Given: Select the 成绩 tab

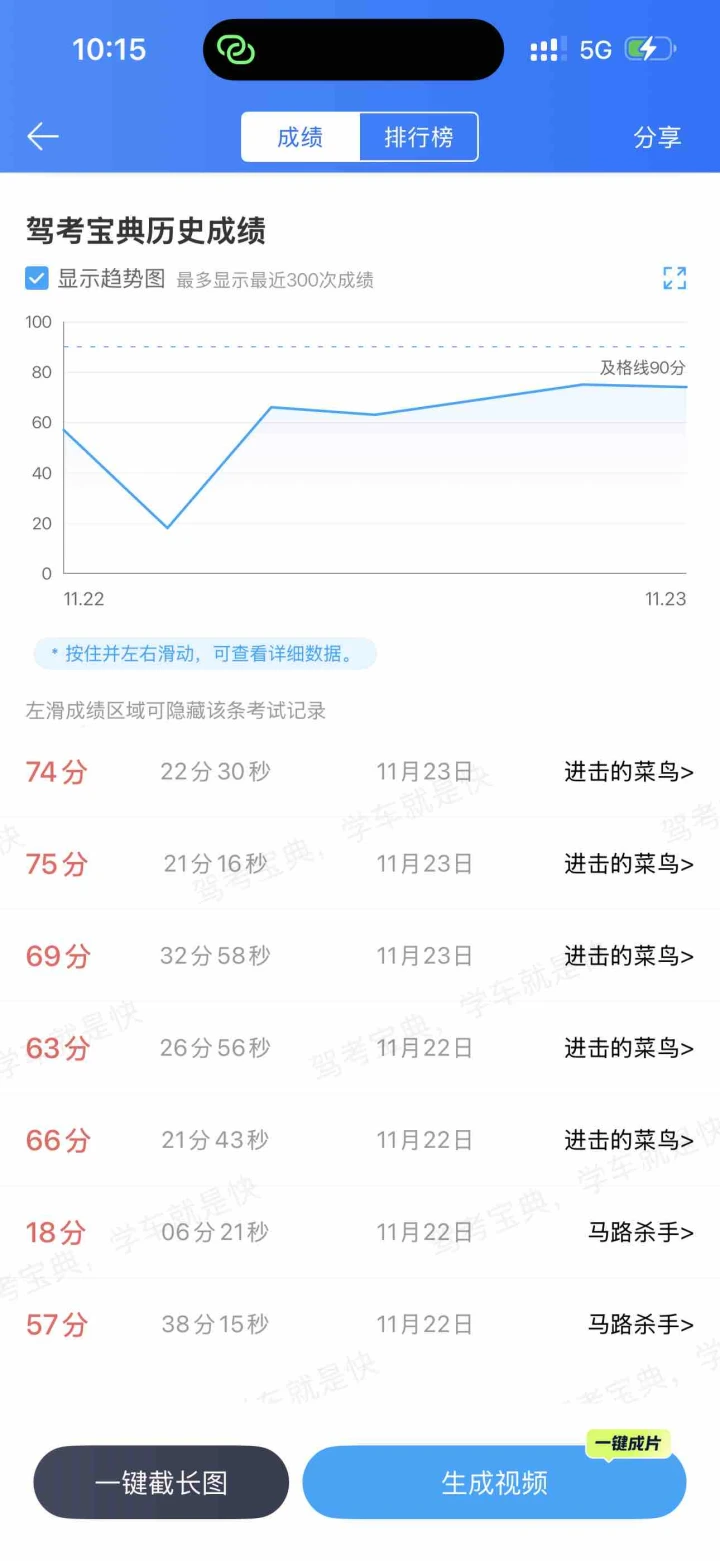Looking at the screenshot, I should tap(300, 137).
